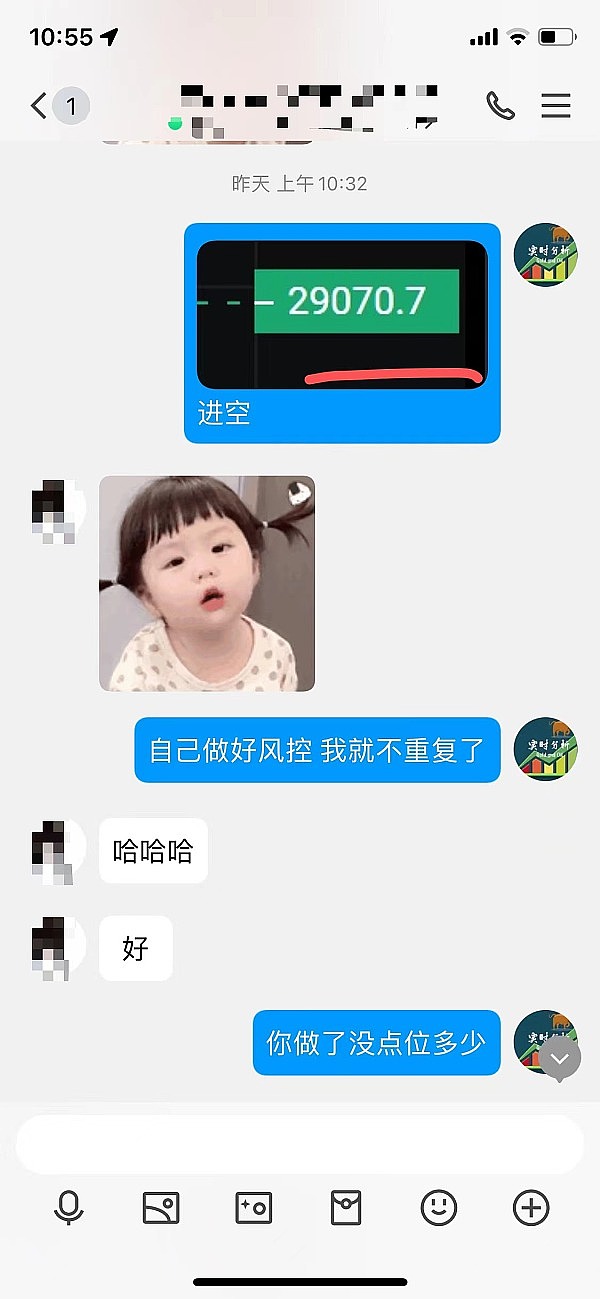Record a voice message with the microphone
The height and width of the screenshot is (1299, 600).
pyautogui.click(x=69, y=1208)
